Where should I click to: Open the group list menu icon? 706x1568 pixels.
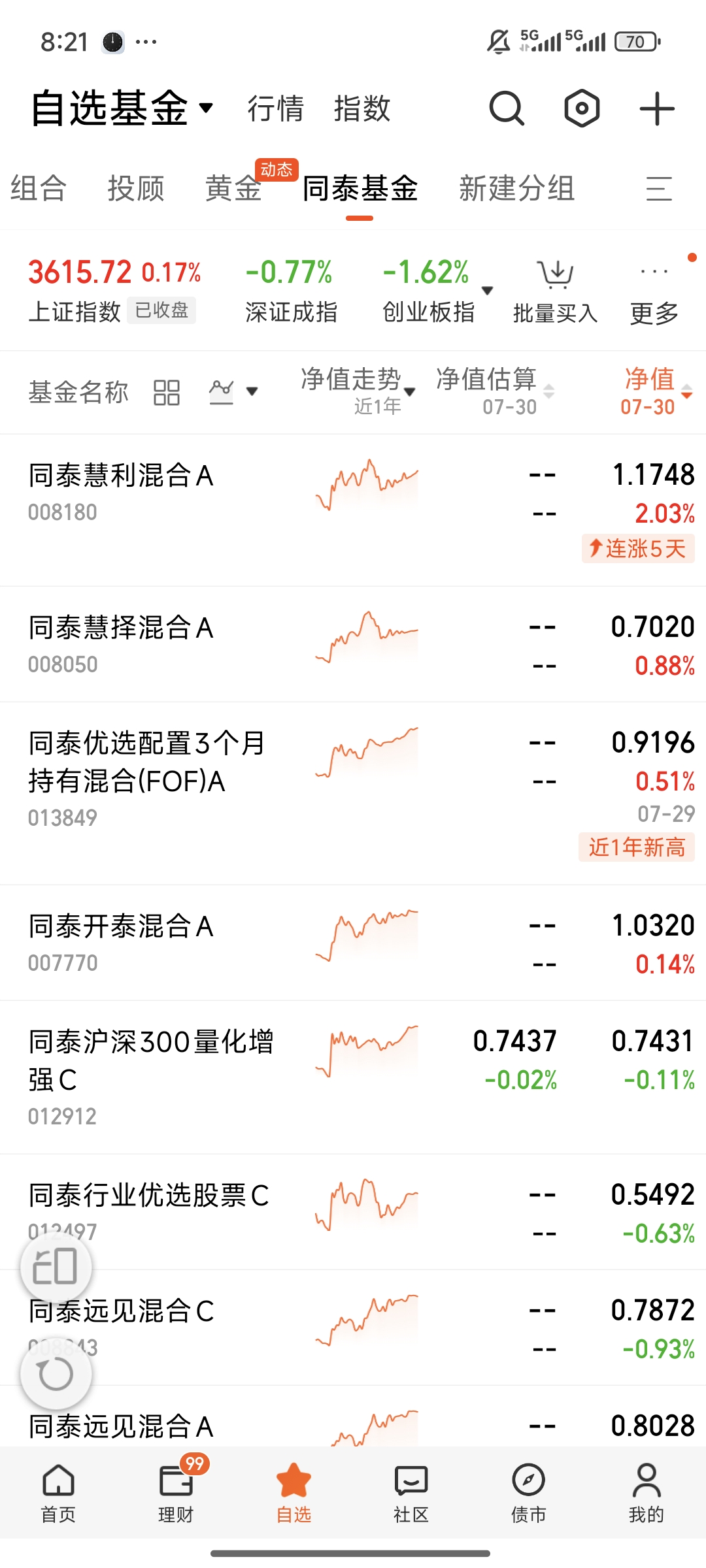(x=659, y=189)
